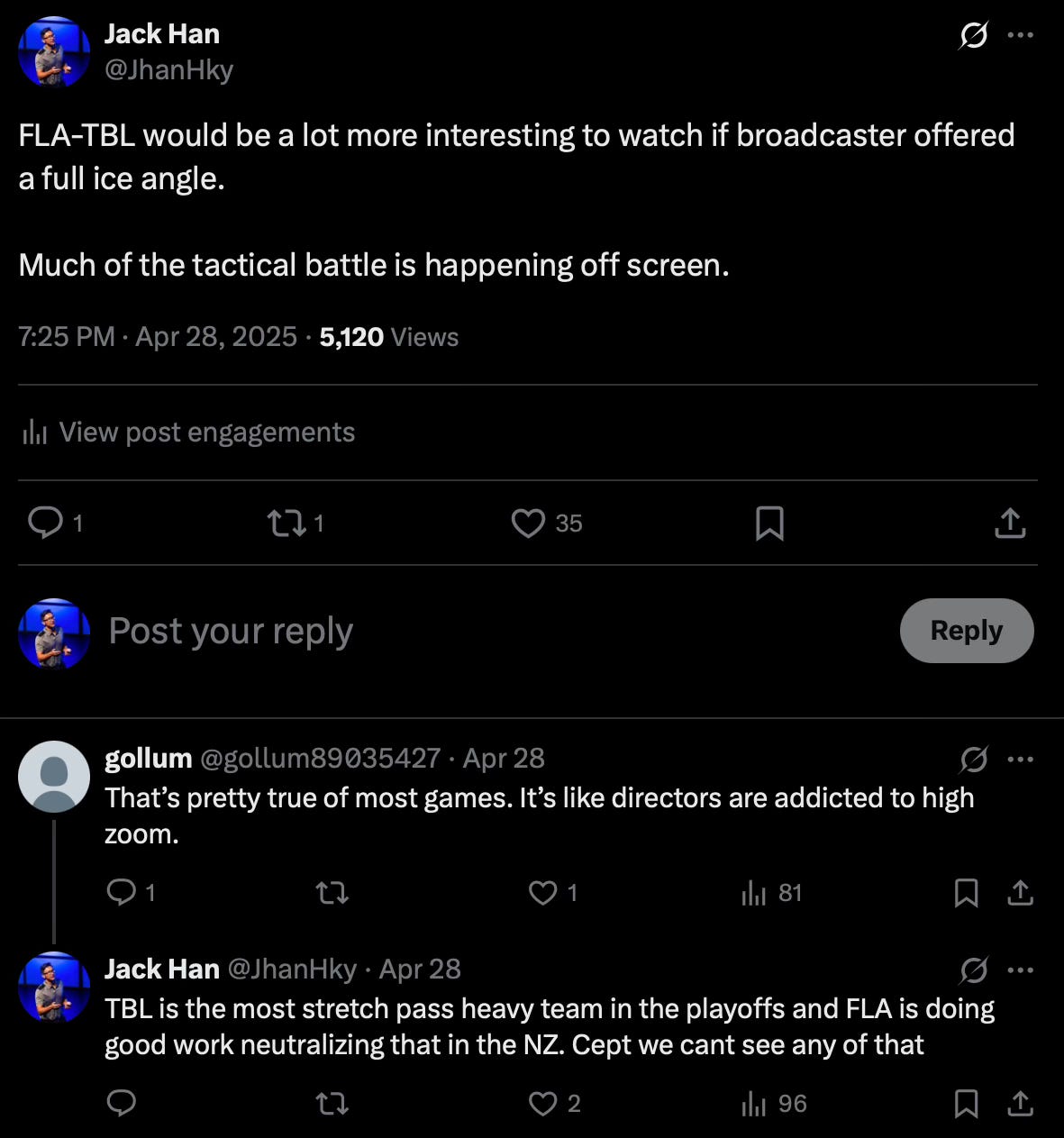Open overflow menu on Jack Han's main post
The image size is (1064, 1138).
(1020, 35)
